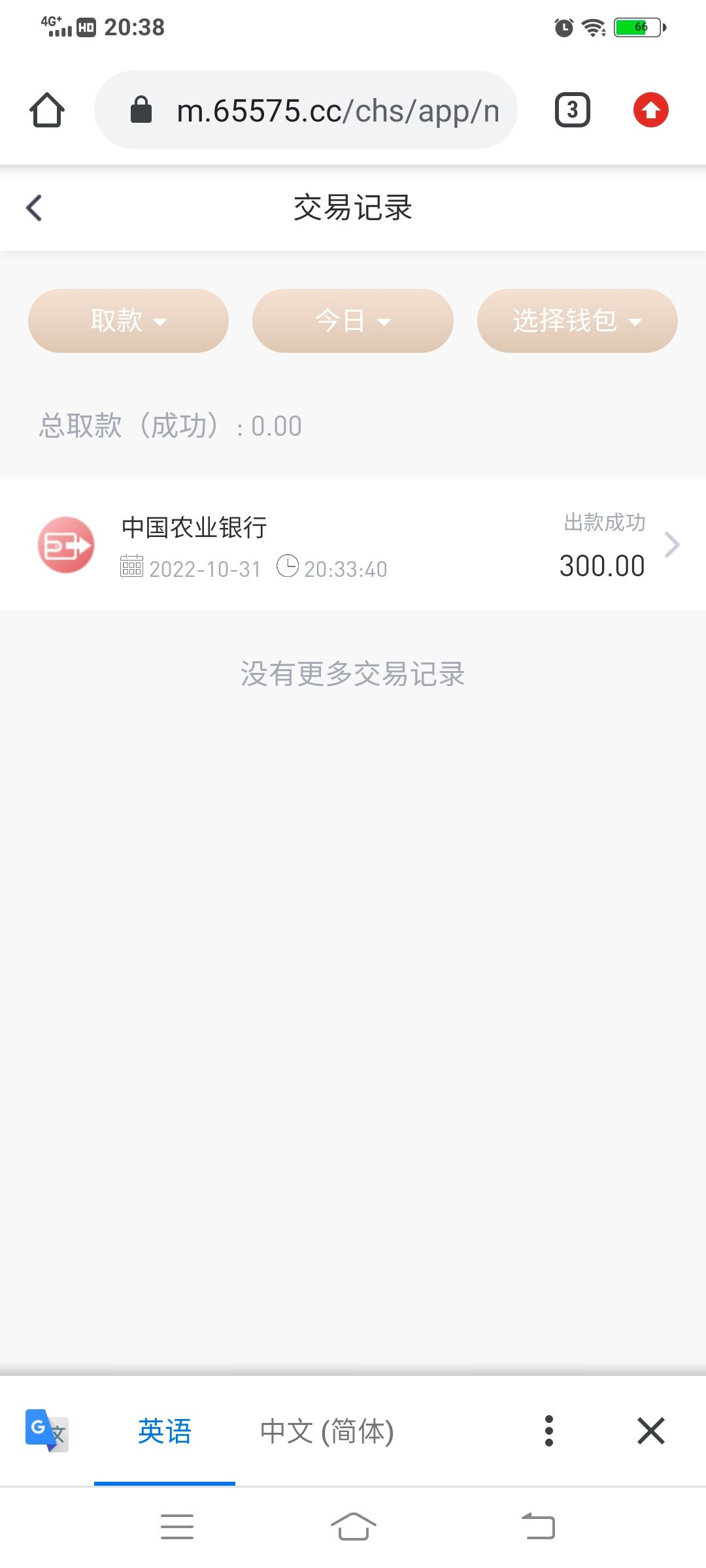
Task: Select 英语 in the translate bar
Action: point(165,1431)
